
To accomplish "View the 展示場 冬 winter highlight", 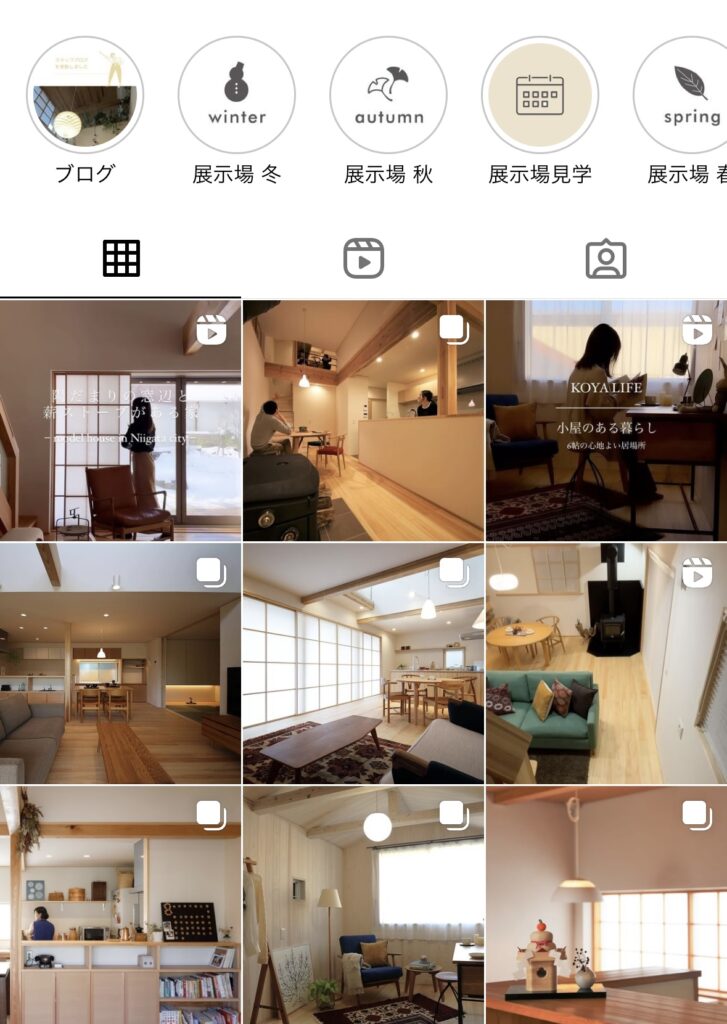I will tap(236, 95).
